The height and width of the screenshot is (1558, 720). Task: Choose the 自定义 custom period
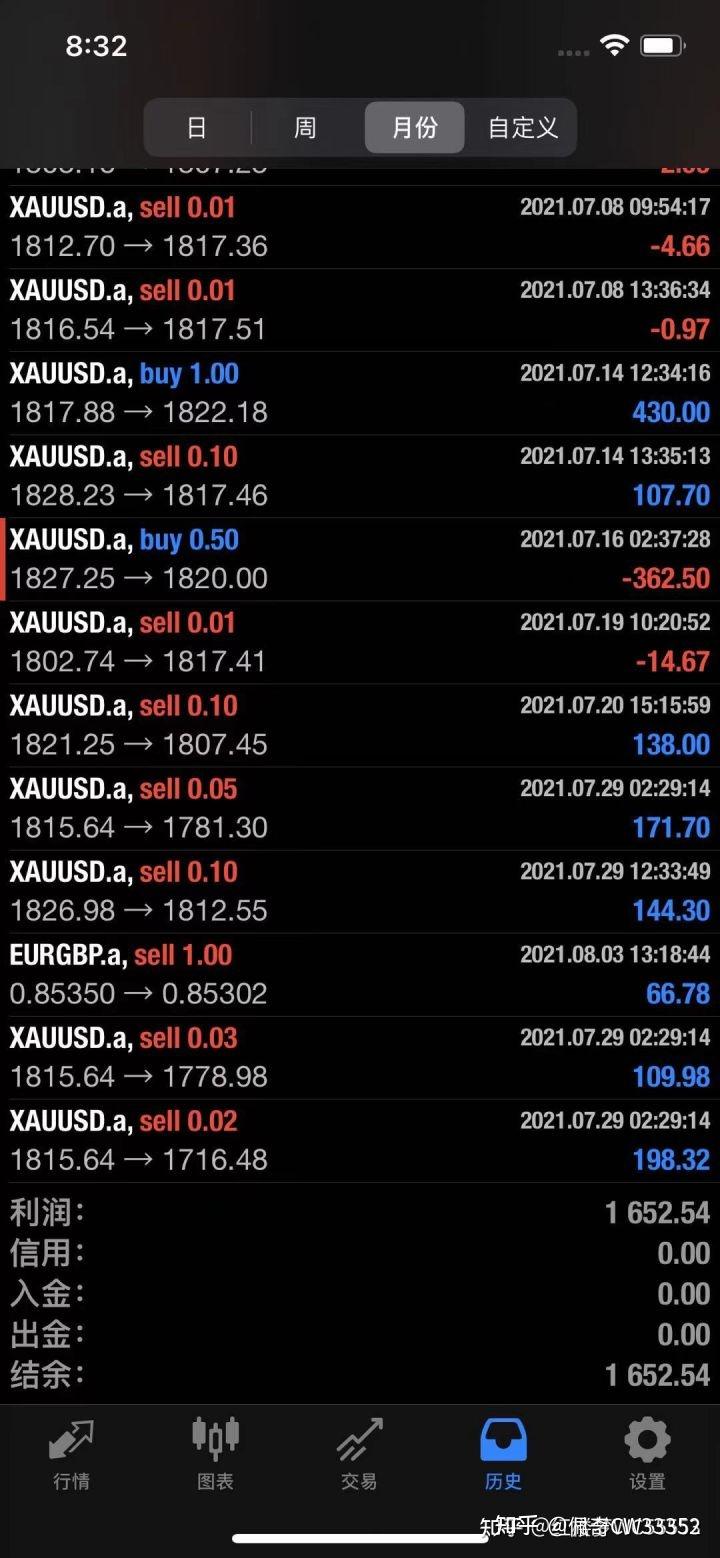point(522,128)
